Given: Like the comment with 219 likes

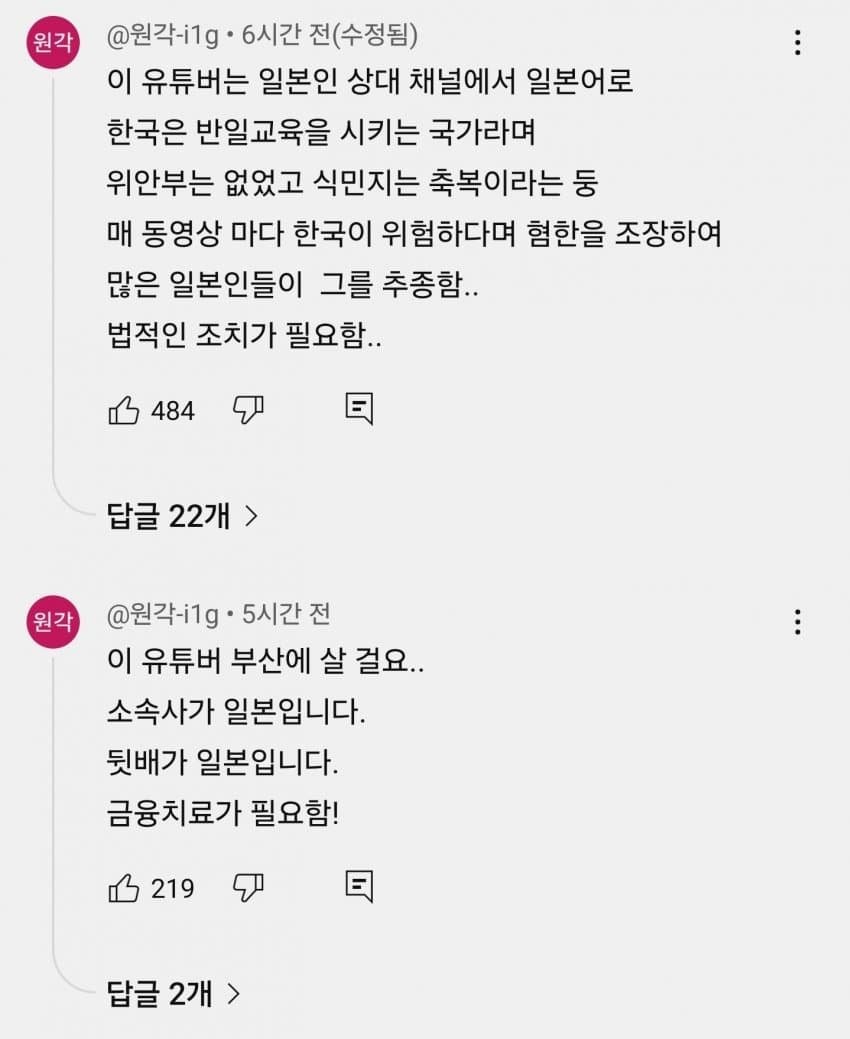Looking at the screenshot, I should 123,887.
